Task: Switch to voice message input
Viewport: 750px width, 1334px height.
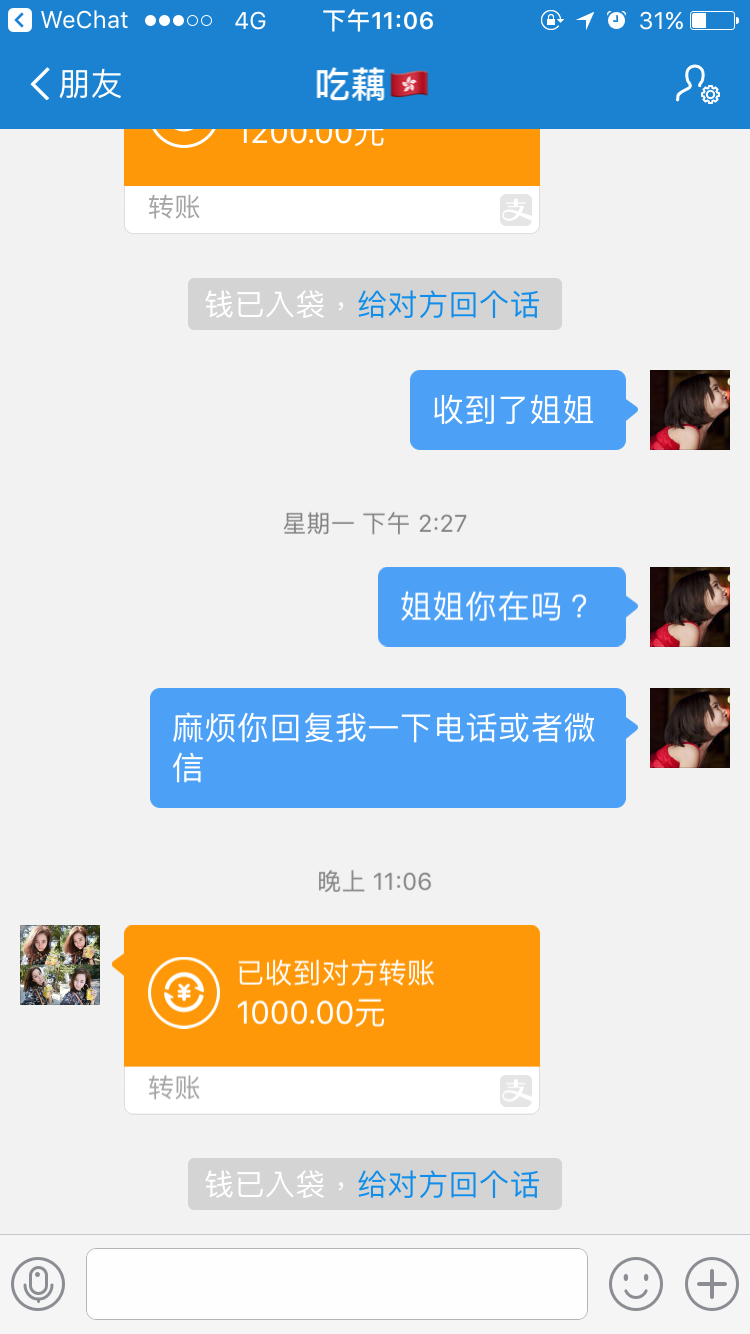Action: (38, 1284)
